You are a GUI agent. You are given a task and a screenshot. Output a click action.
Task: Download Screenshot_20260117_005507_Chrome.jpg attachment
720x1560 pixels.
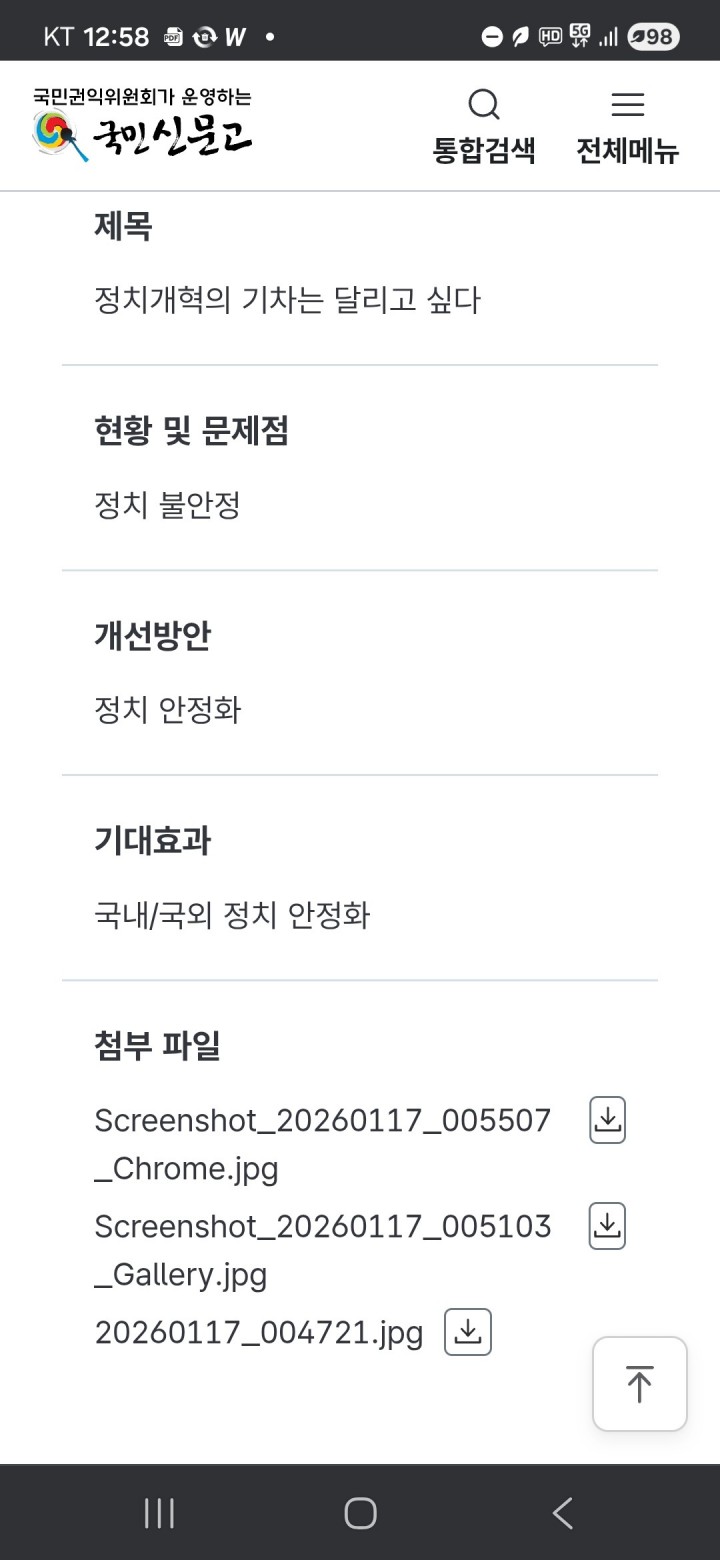[607, 1120]
